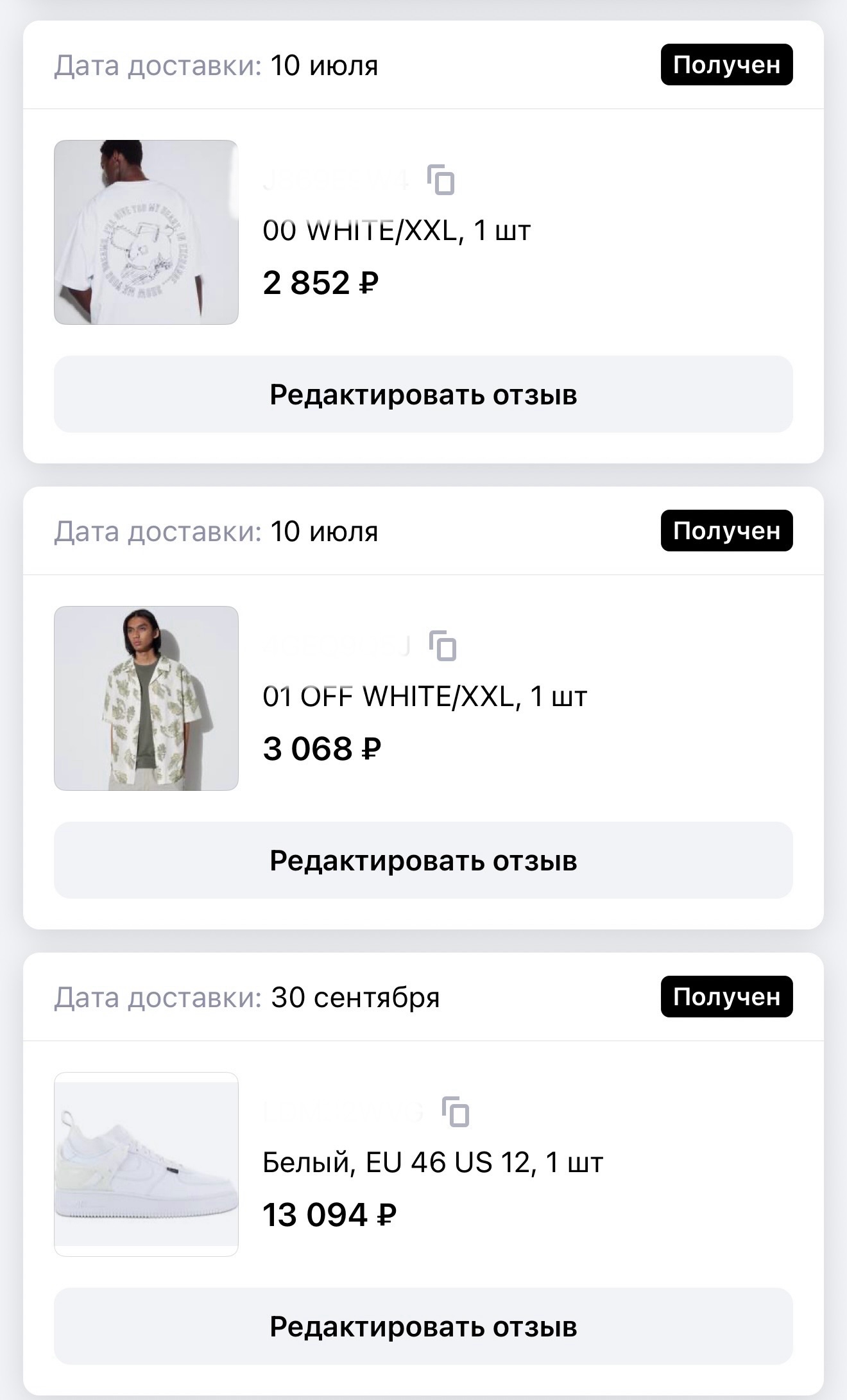Open the white printed t-shirt product image

(146, 232)
